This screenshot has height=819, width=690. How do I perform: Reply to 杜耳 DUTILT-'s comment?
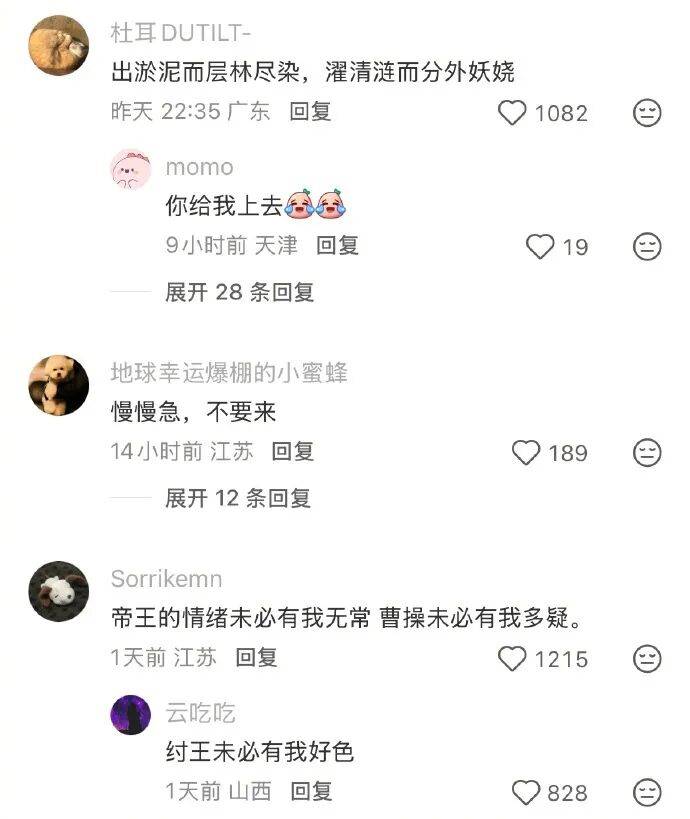tap(310, 111)
